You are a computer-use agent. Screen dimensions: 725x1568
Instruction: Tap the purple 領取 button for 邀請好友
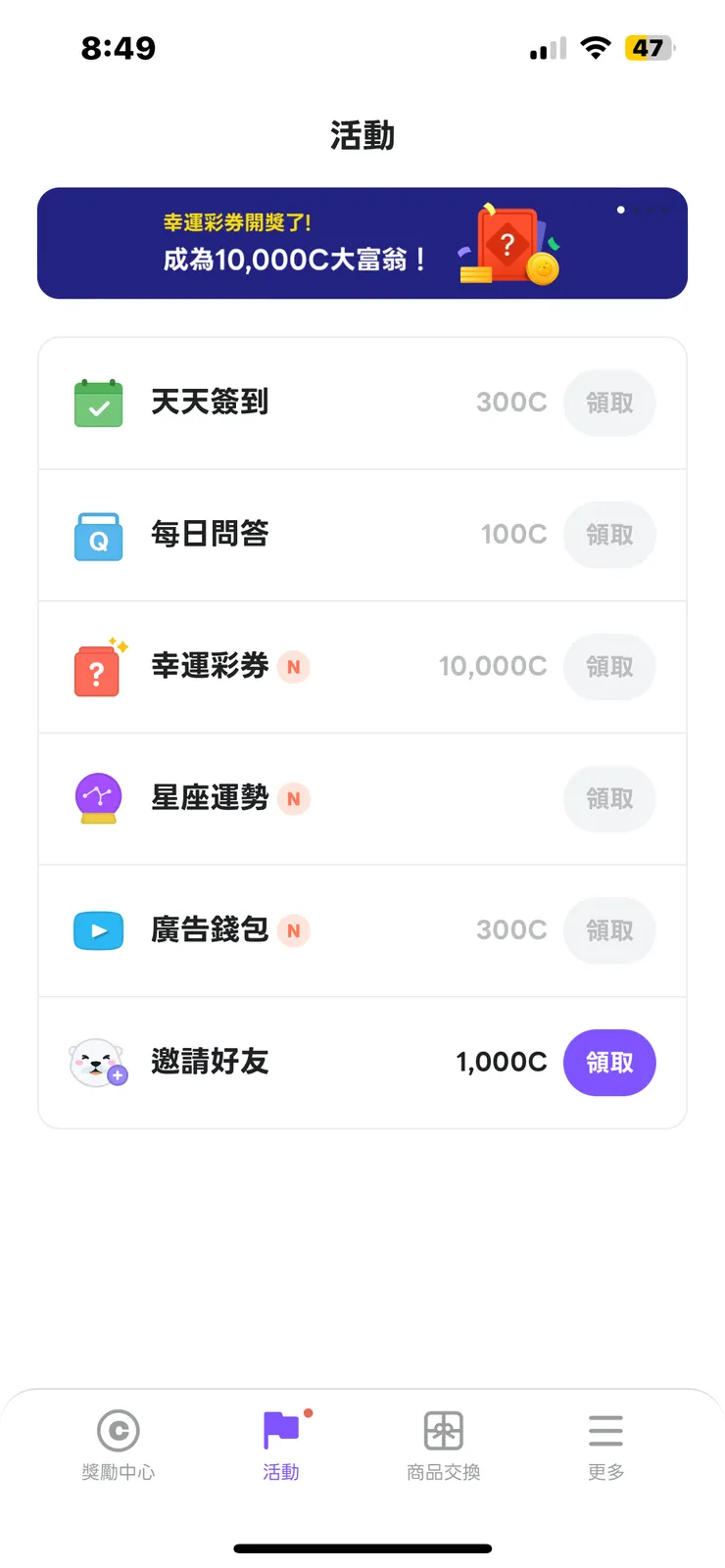pyautogui.click(x=609, y=1063)
